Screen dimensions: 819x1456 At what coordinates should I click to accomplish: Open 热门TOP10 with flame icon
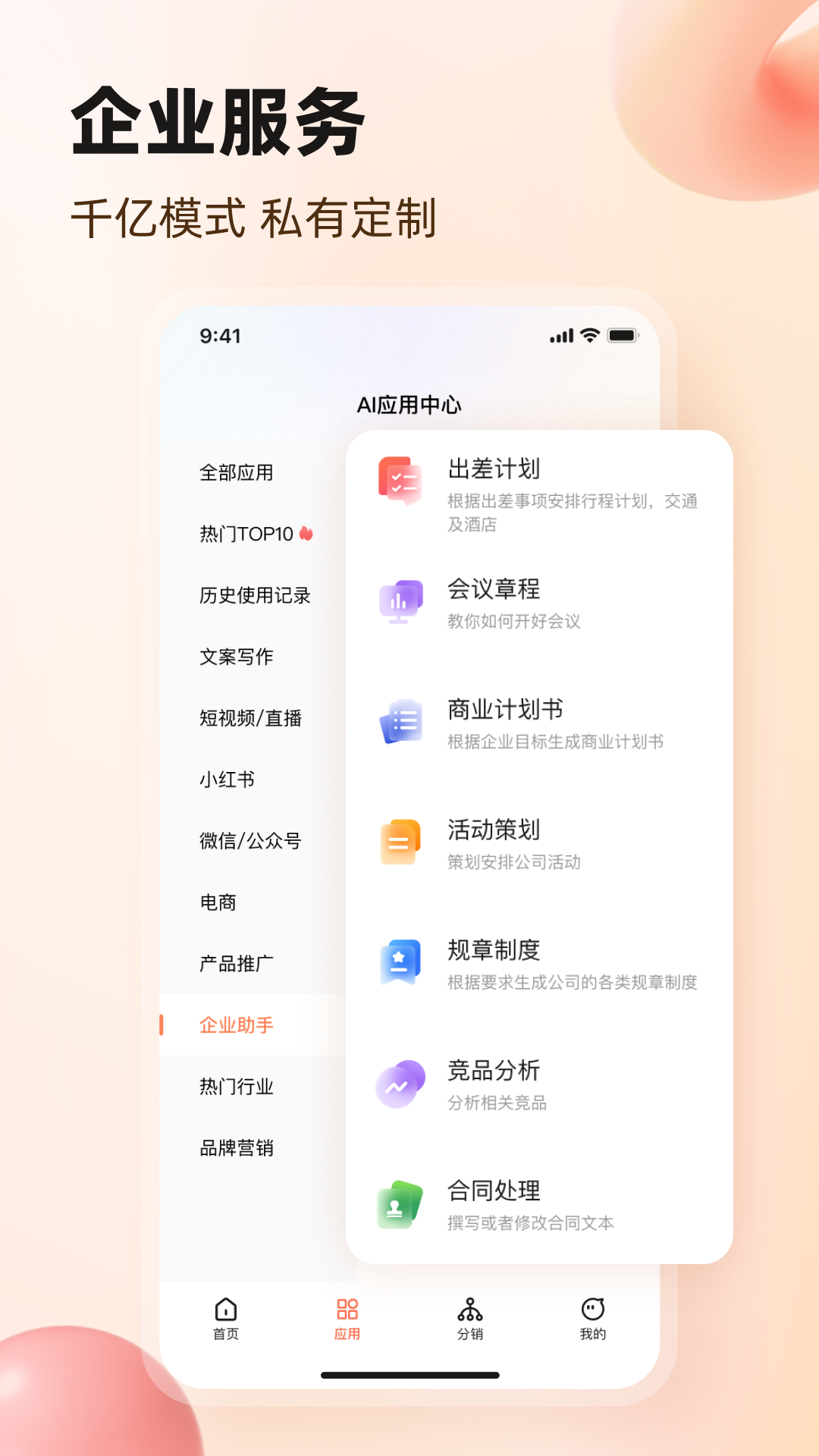[x=256, y=535]
